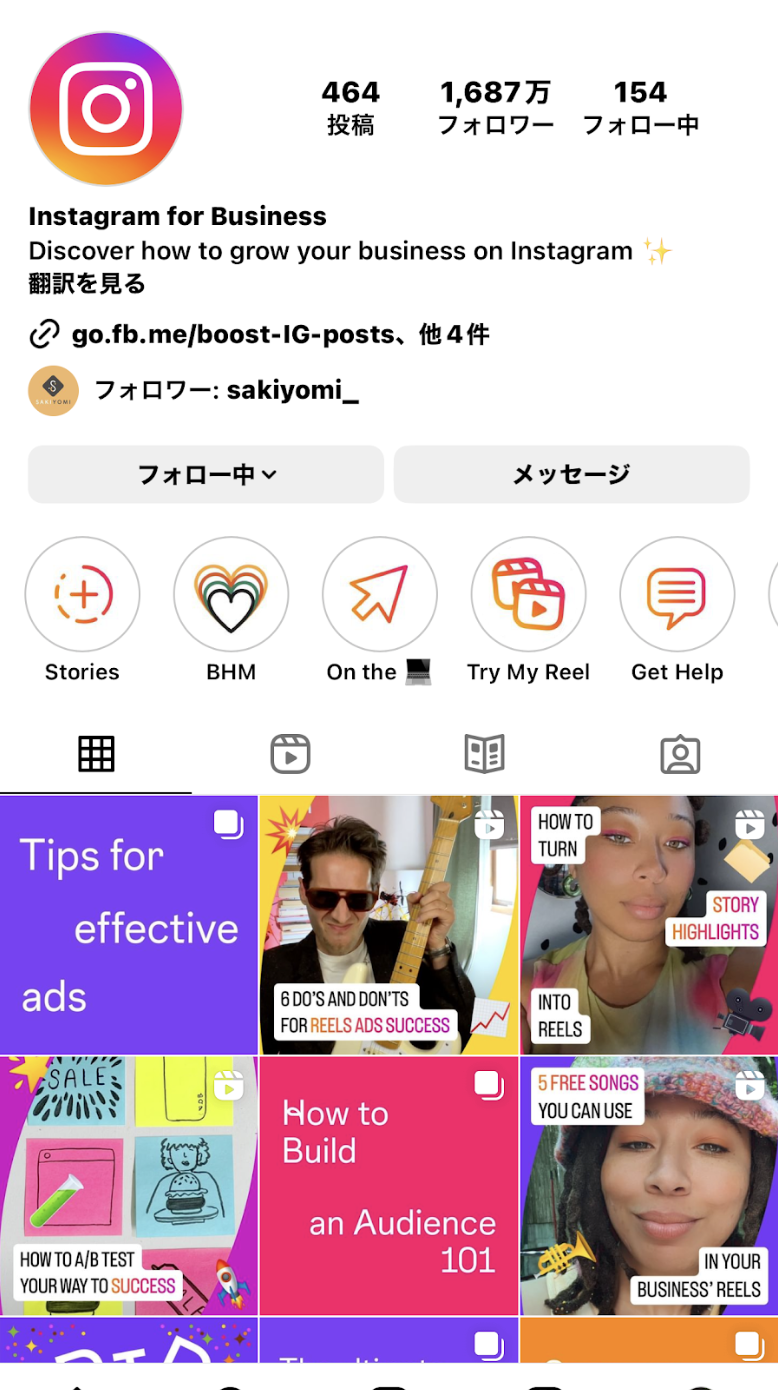Switch to the Reels tab

click(290, 754)
